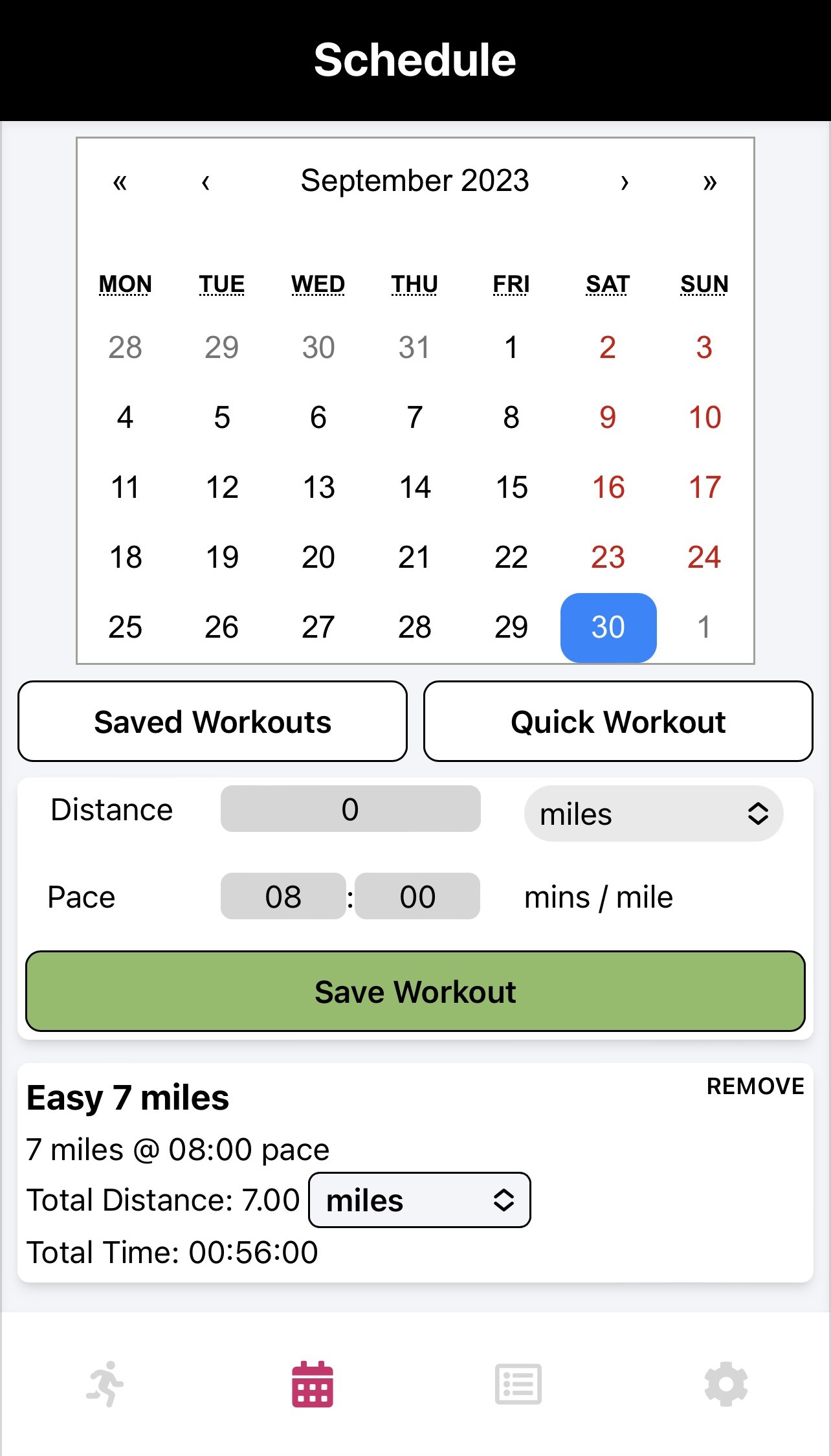Open Saved Workouts

212,721
